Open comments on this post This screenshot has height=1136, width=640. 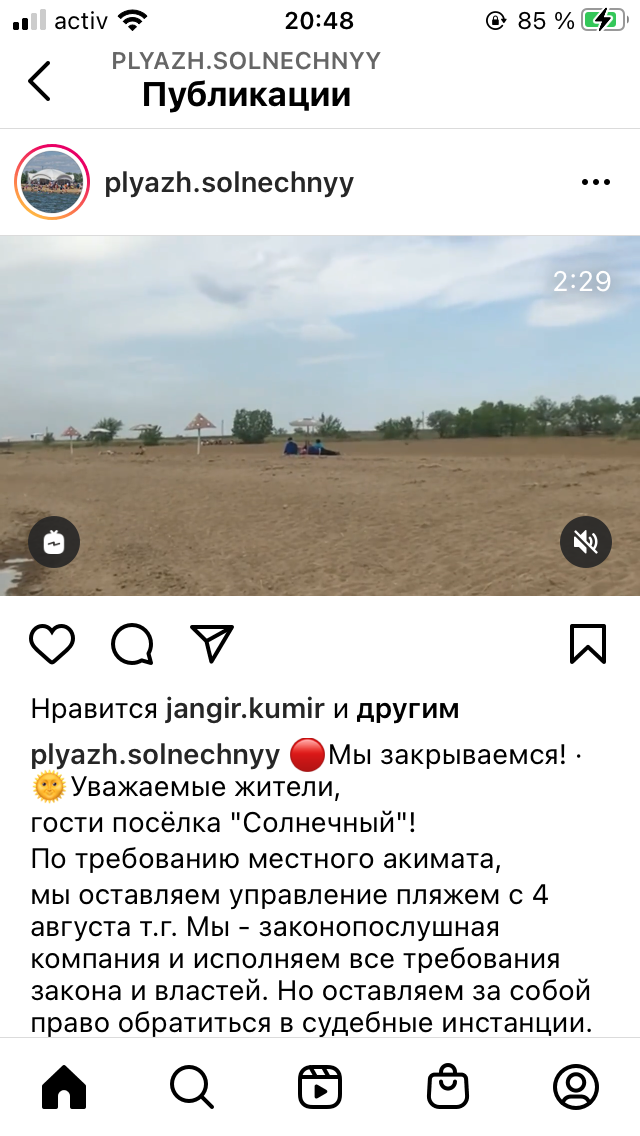(132, 644)
